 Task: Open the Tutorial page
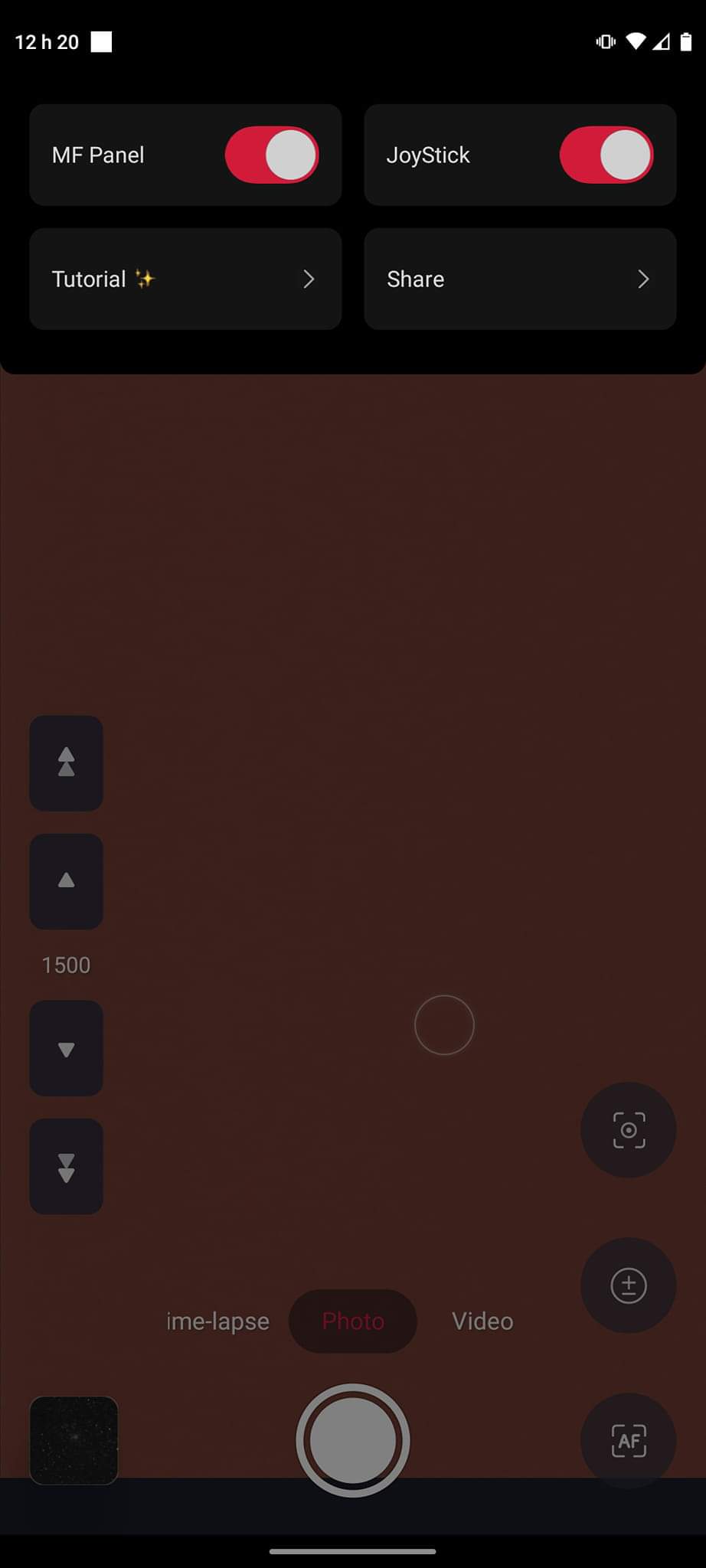click(x=185, y=279)
